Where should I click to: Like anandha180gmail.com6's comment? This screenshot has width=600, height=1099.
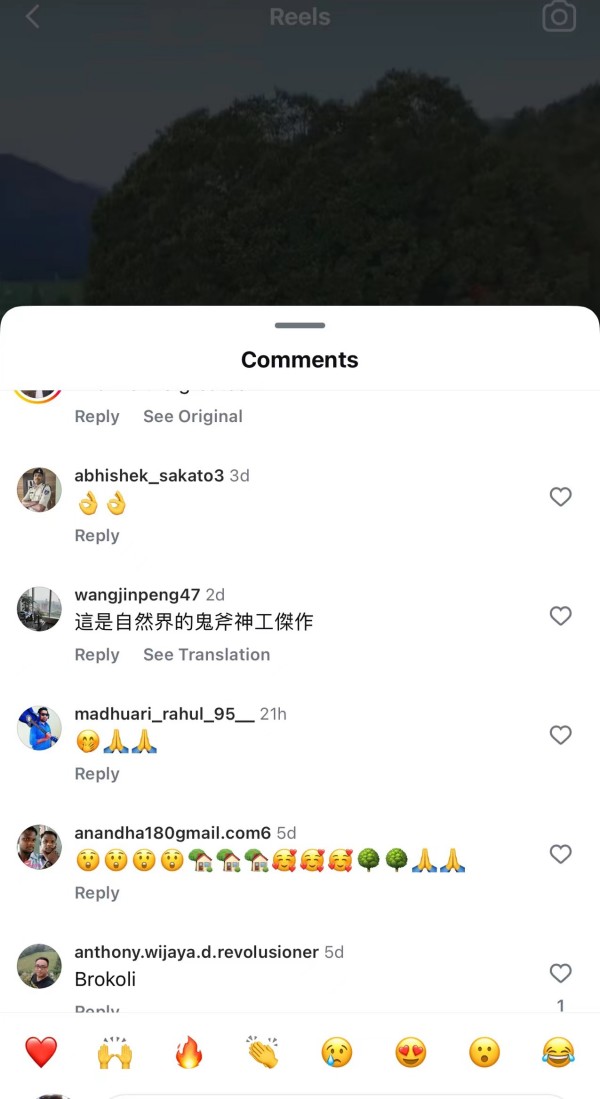561,854
